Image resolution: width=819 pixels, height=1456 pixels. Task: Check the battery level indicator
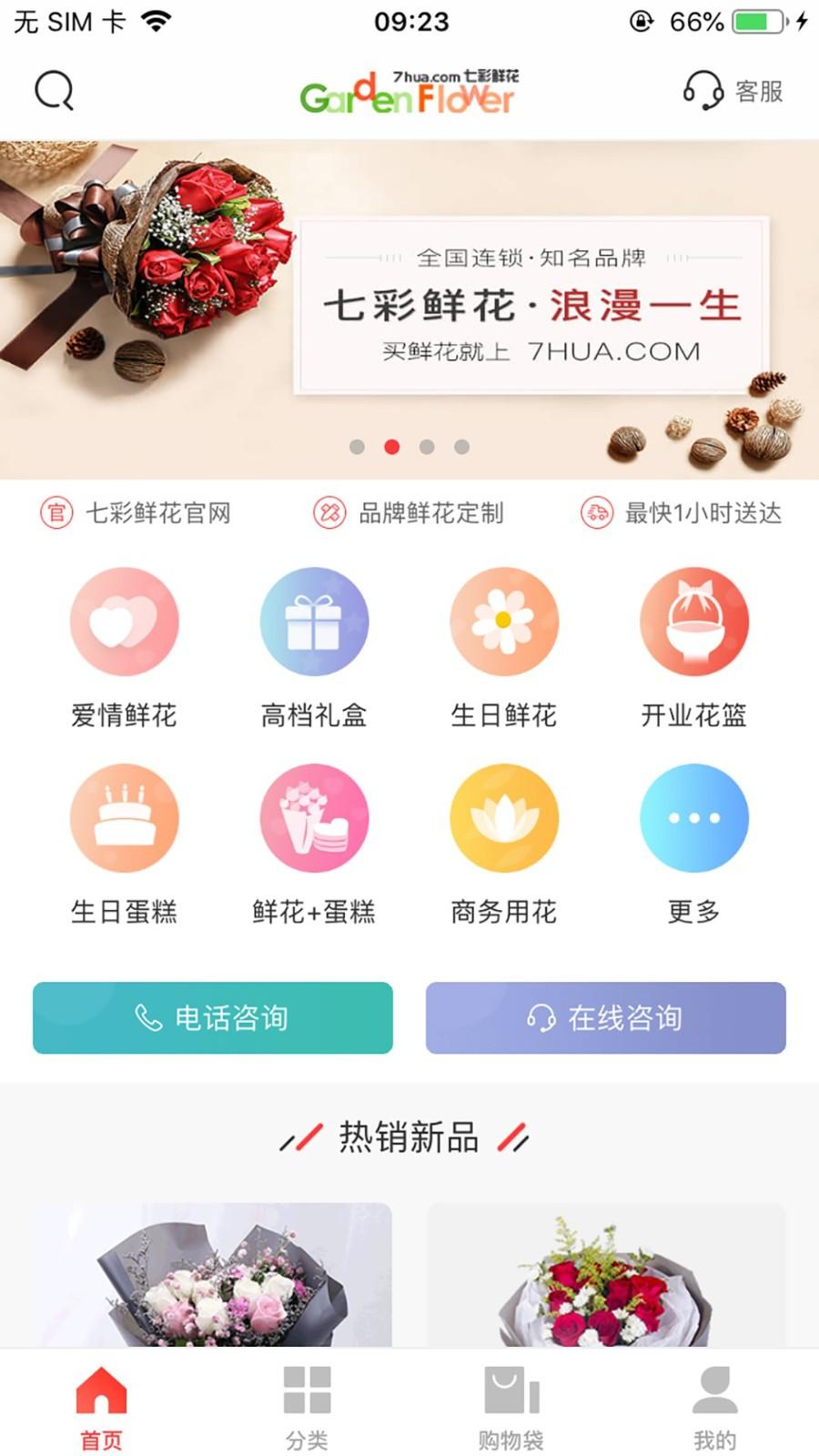point(756,20)
